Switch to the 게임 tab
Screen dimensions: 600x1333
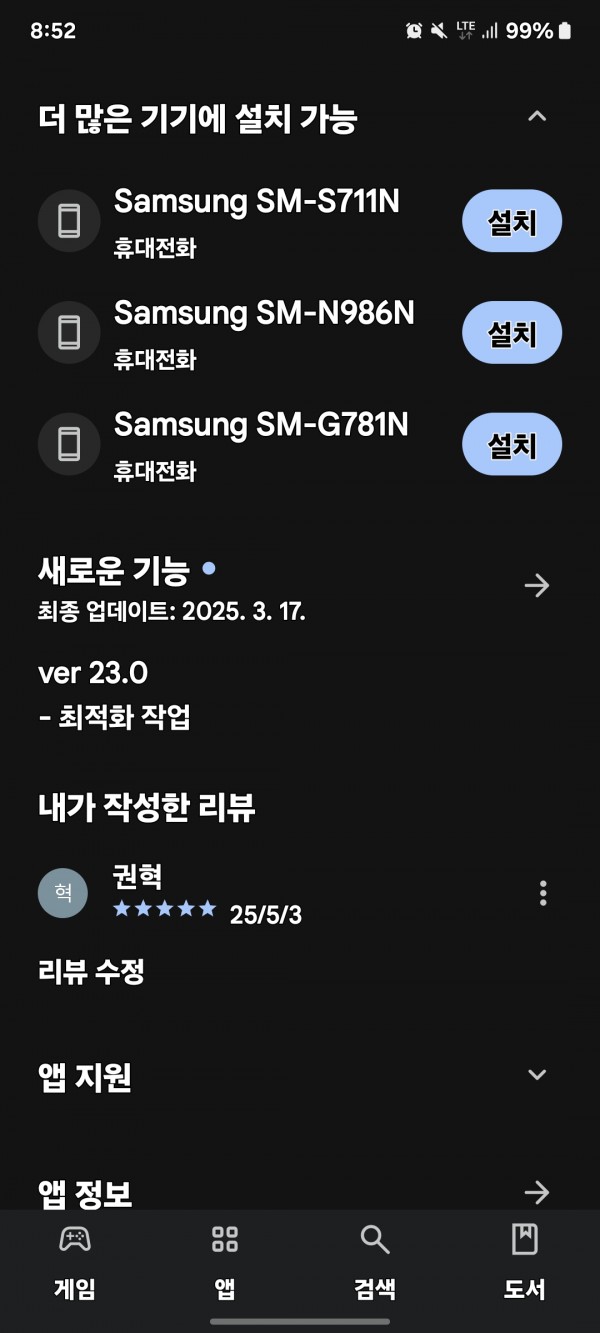[75, 1263]
